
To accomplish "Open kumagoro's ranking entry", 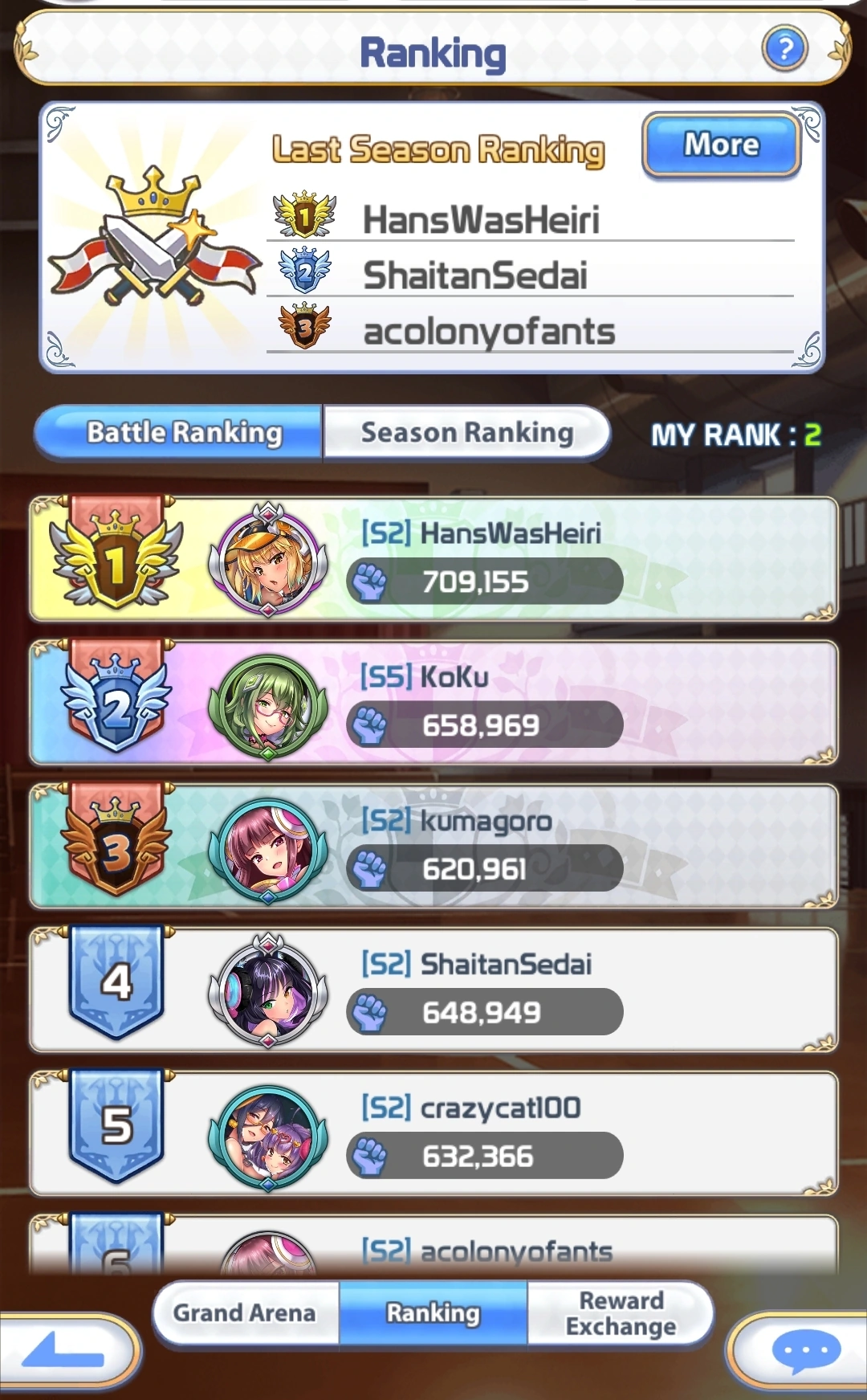I will tap(433, 847).
